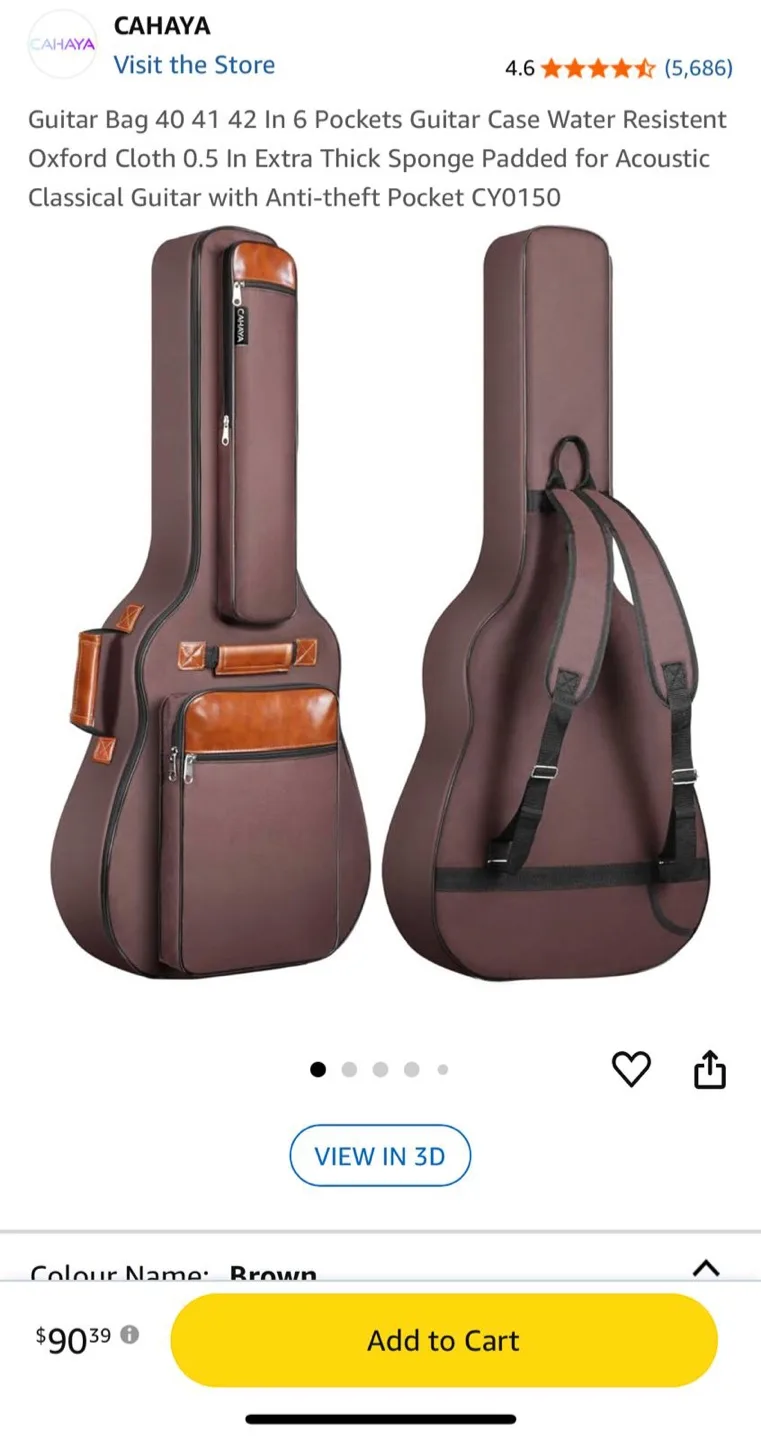761x1440 pixels.
Task: Collapse the Colour Name section
Action: click(706, 1267)
